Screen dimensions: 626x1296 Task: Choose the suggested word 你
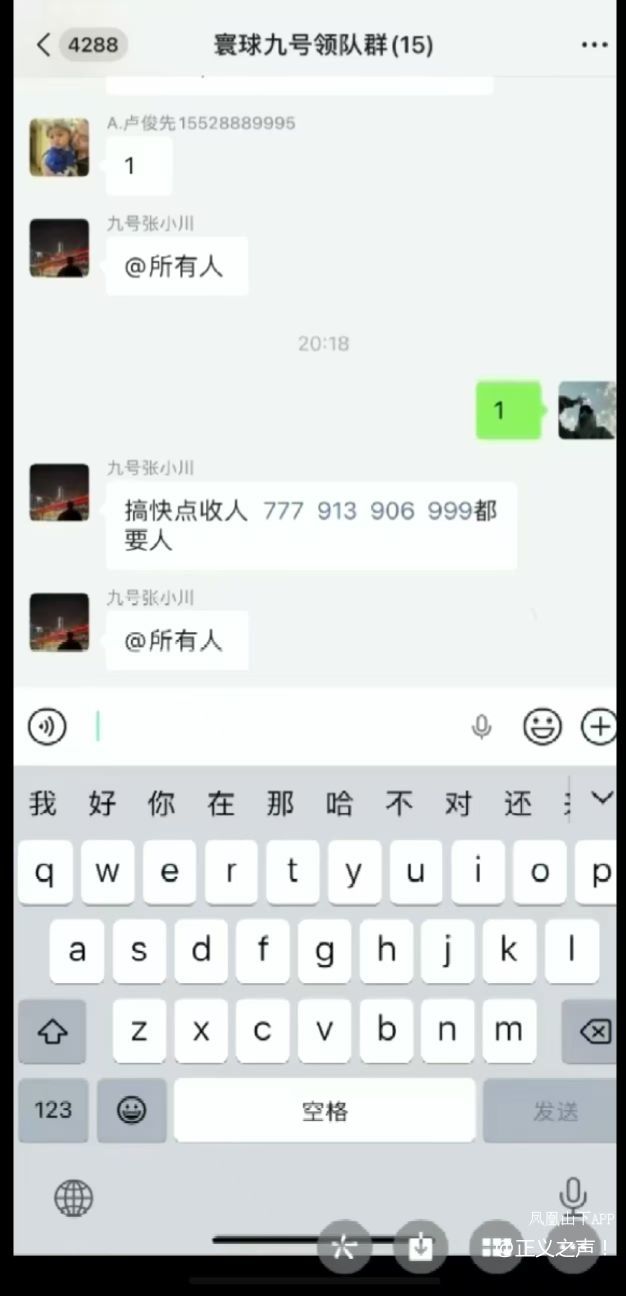coord(161,803)
